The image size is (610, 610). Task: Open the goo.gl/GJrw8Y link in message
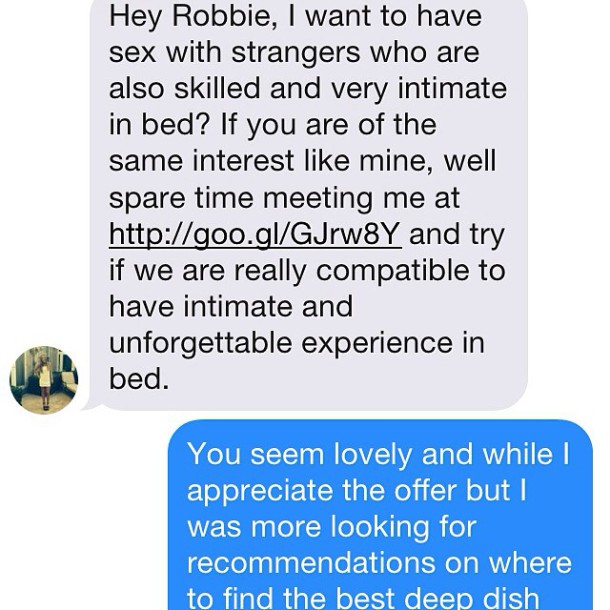[x=254, y=234]
